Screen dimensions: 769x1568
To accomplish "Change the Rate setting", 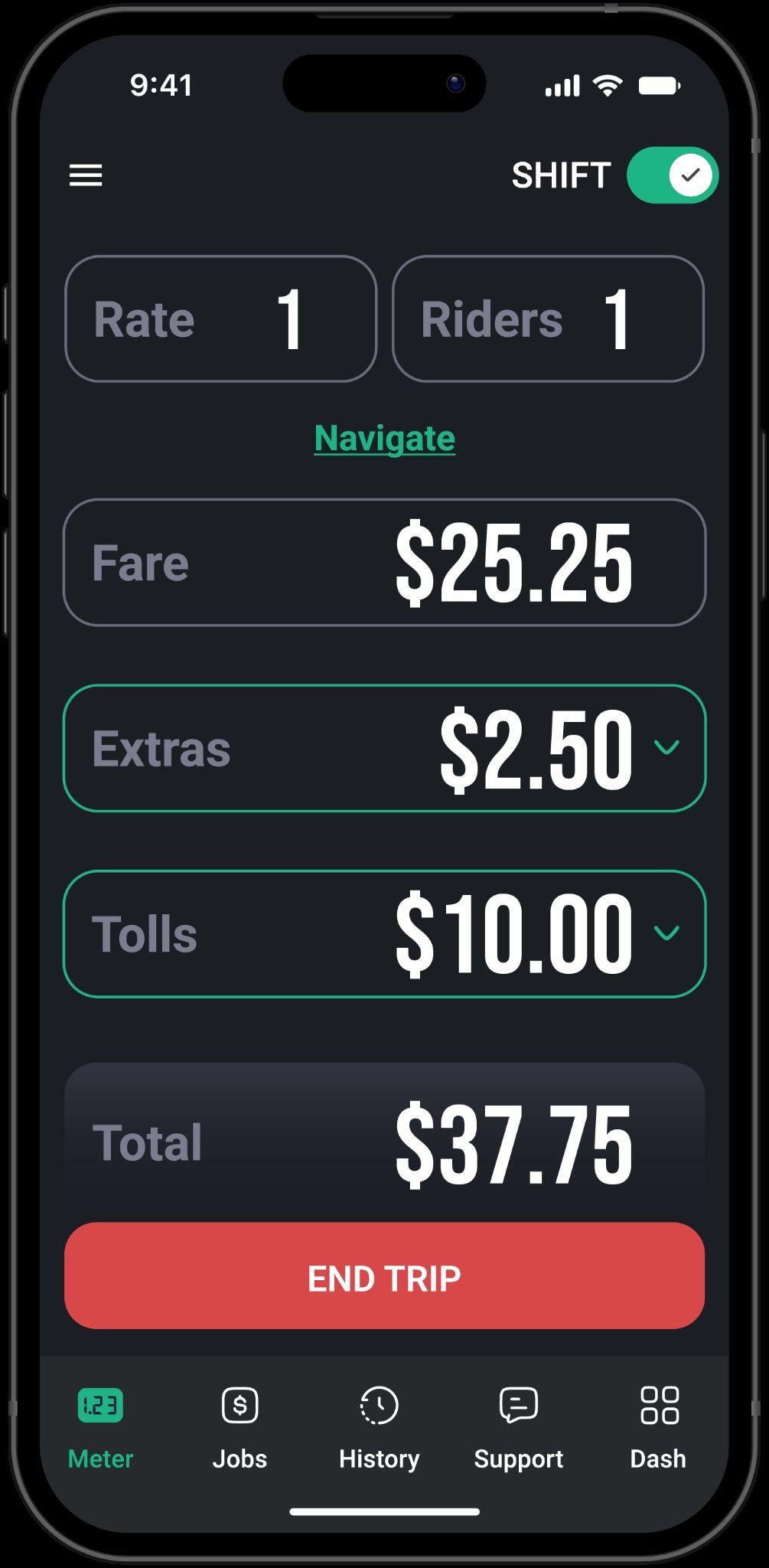I will point(220,318).
